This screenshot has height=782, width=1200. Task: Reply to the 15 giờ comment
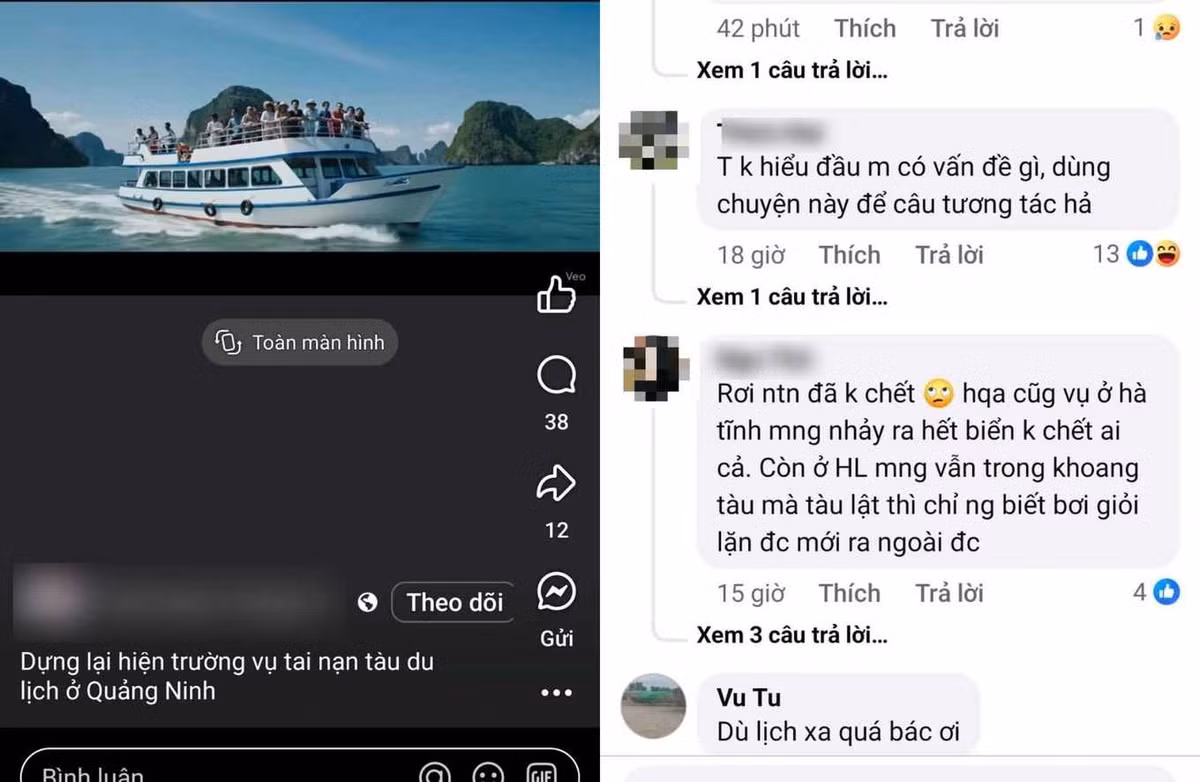point(949,593)
